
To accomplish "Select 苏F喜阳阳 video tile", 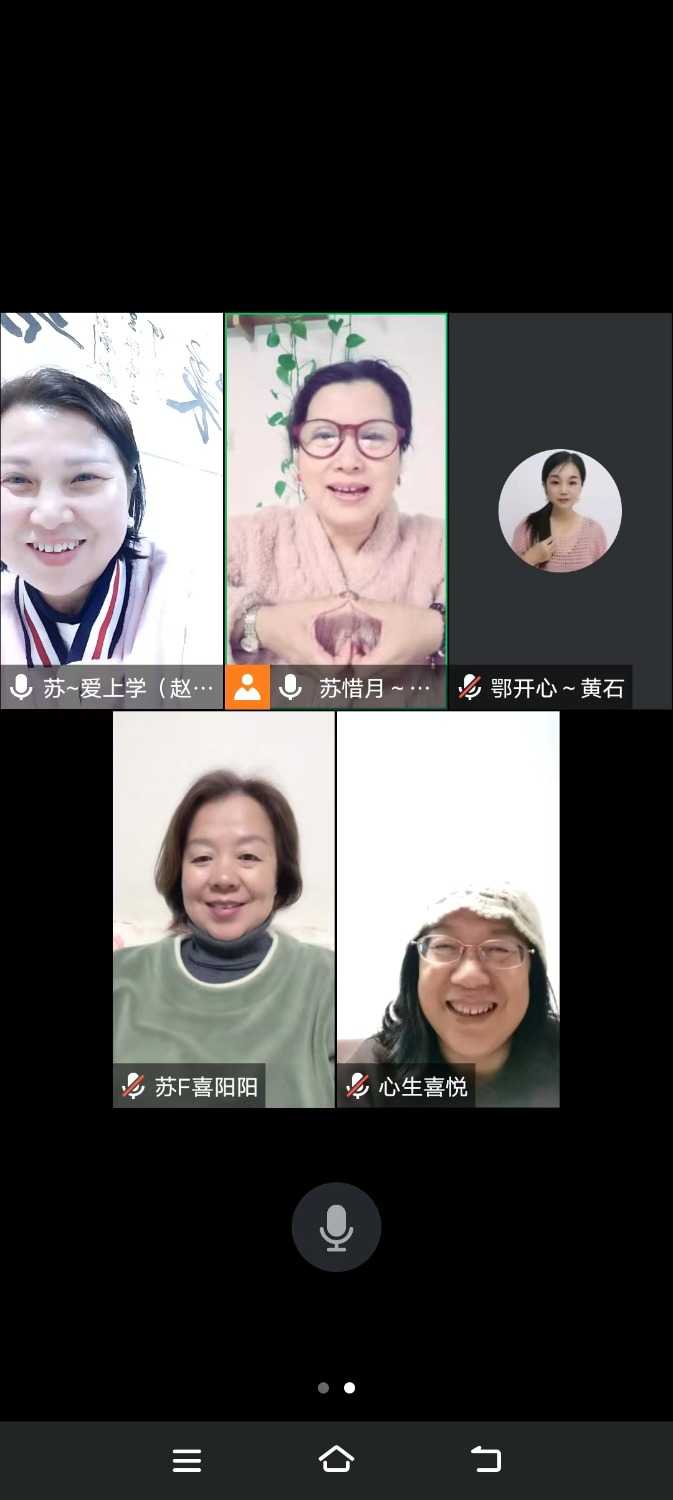I will click(224, 900).
